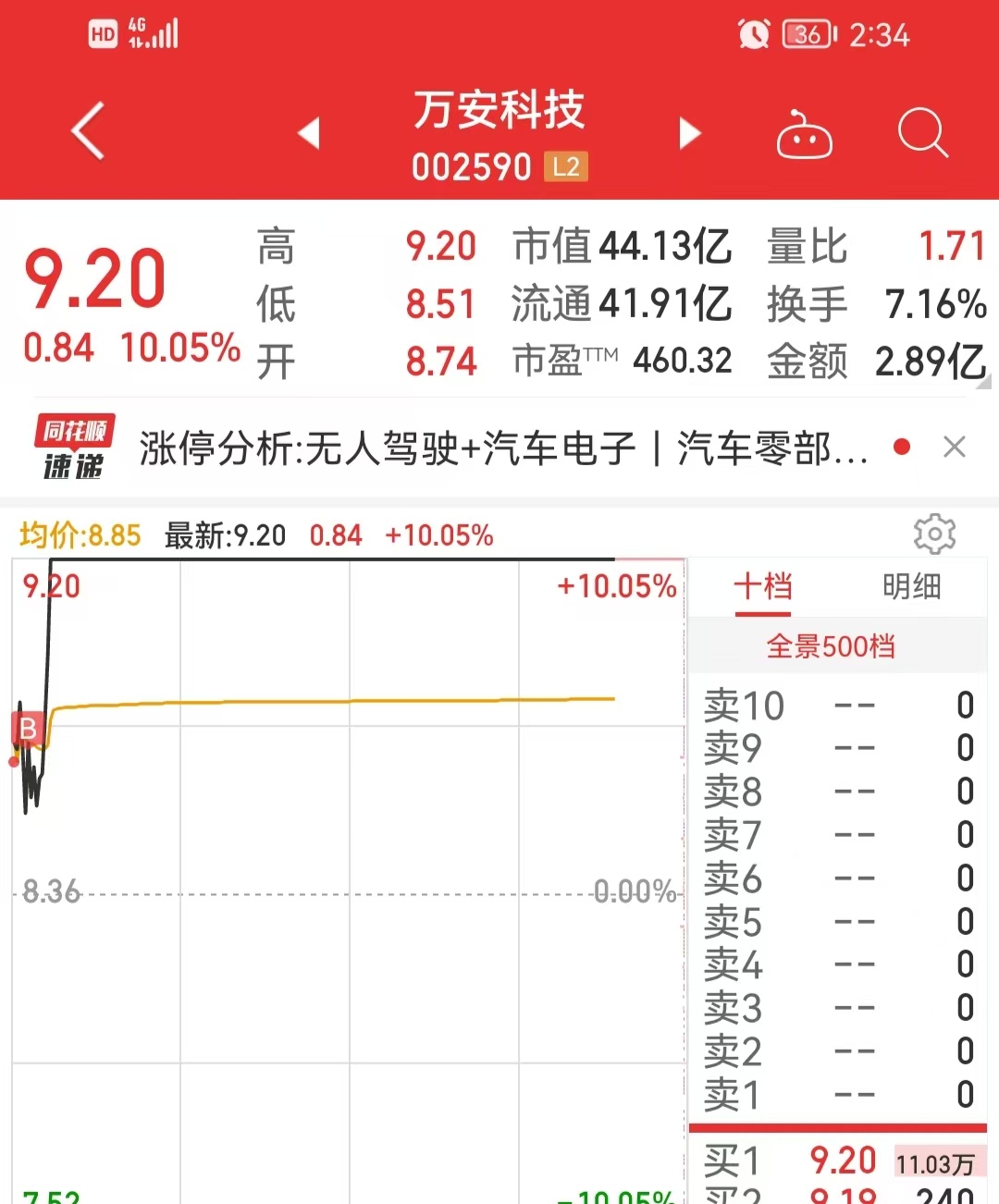The image size is (999, 1204).
Task: Open the robot assistant
Action: (x=804, y=135)
